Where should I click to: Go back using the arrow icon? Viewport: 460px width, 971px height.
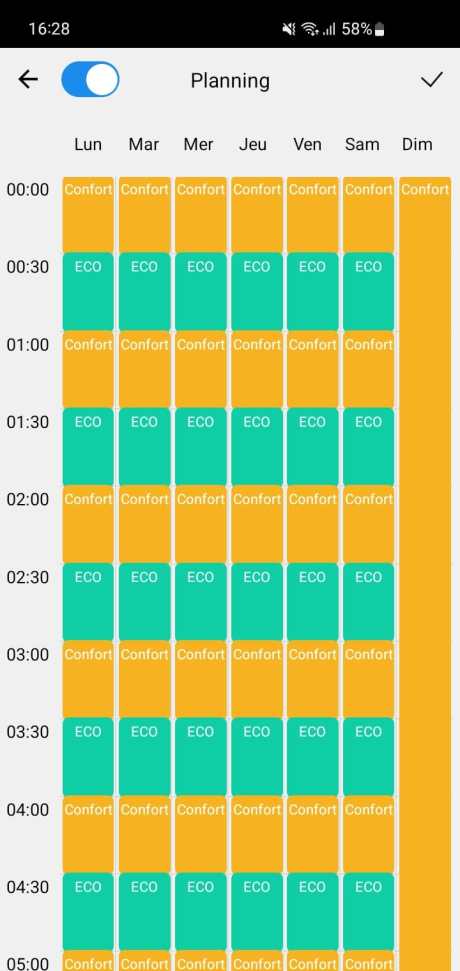28,79
